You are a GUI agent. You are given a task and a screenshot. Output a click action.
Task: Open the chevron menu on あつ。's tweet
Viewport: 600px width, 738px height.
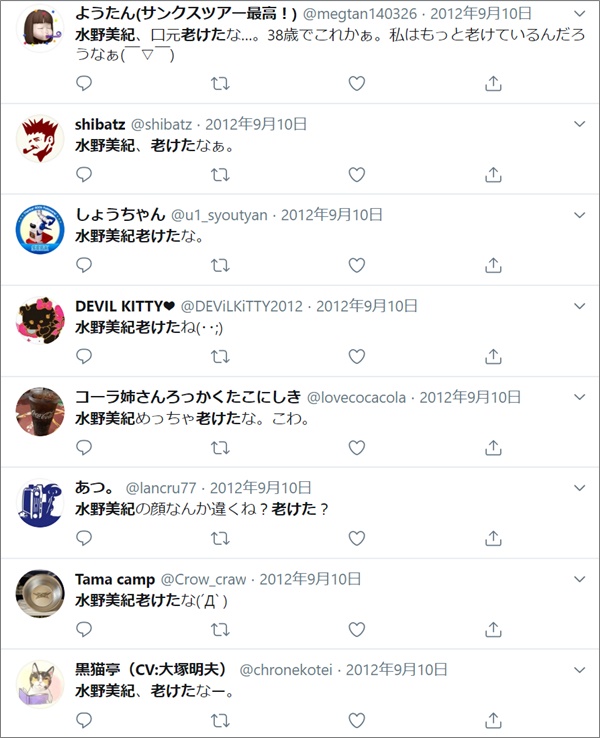point(578,488)
